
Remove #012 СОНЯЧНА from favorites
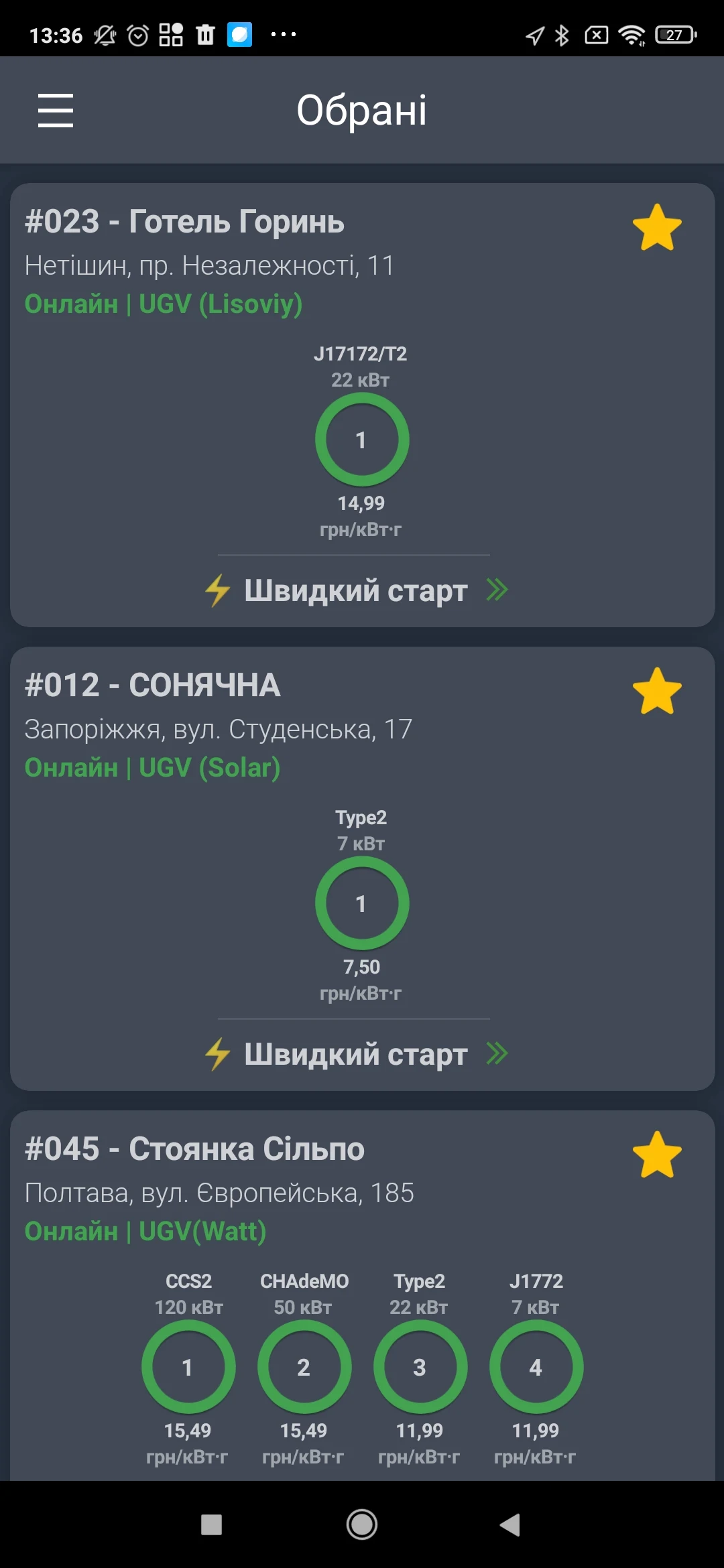coord(656,692)
